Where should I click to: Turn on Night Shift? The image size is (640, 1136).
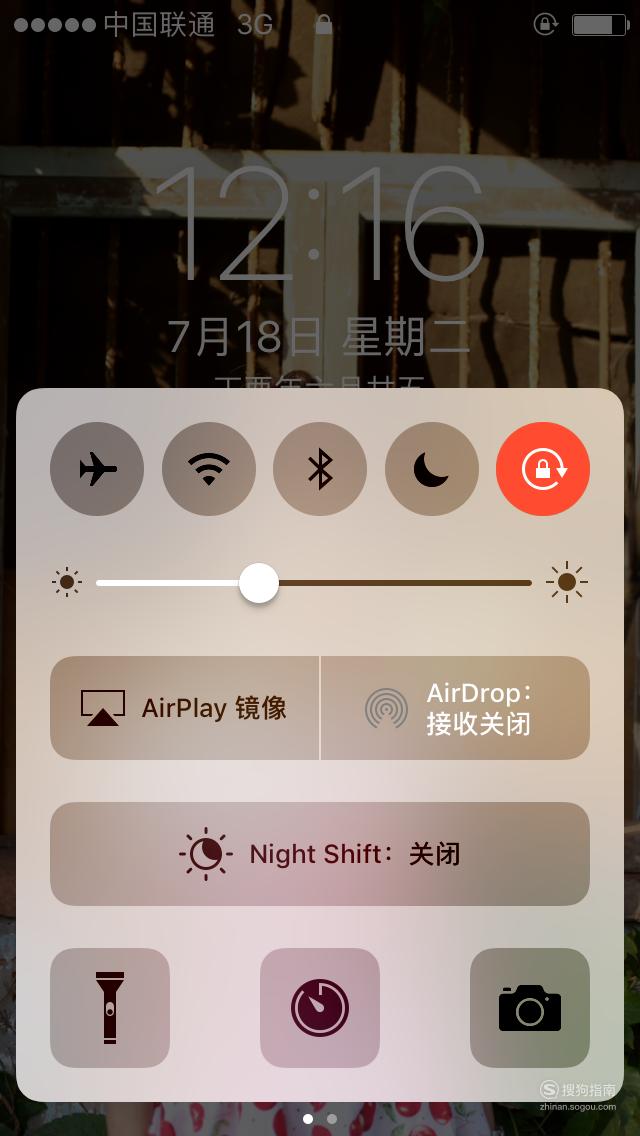(320, 853)
